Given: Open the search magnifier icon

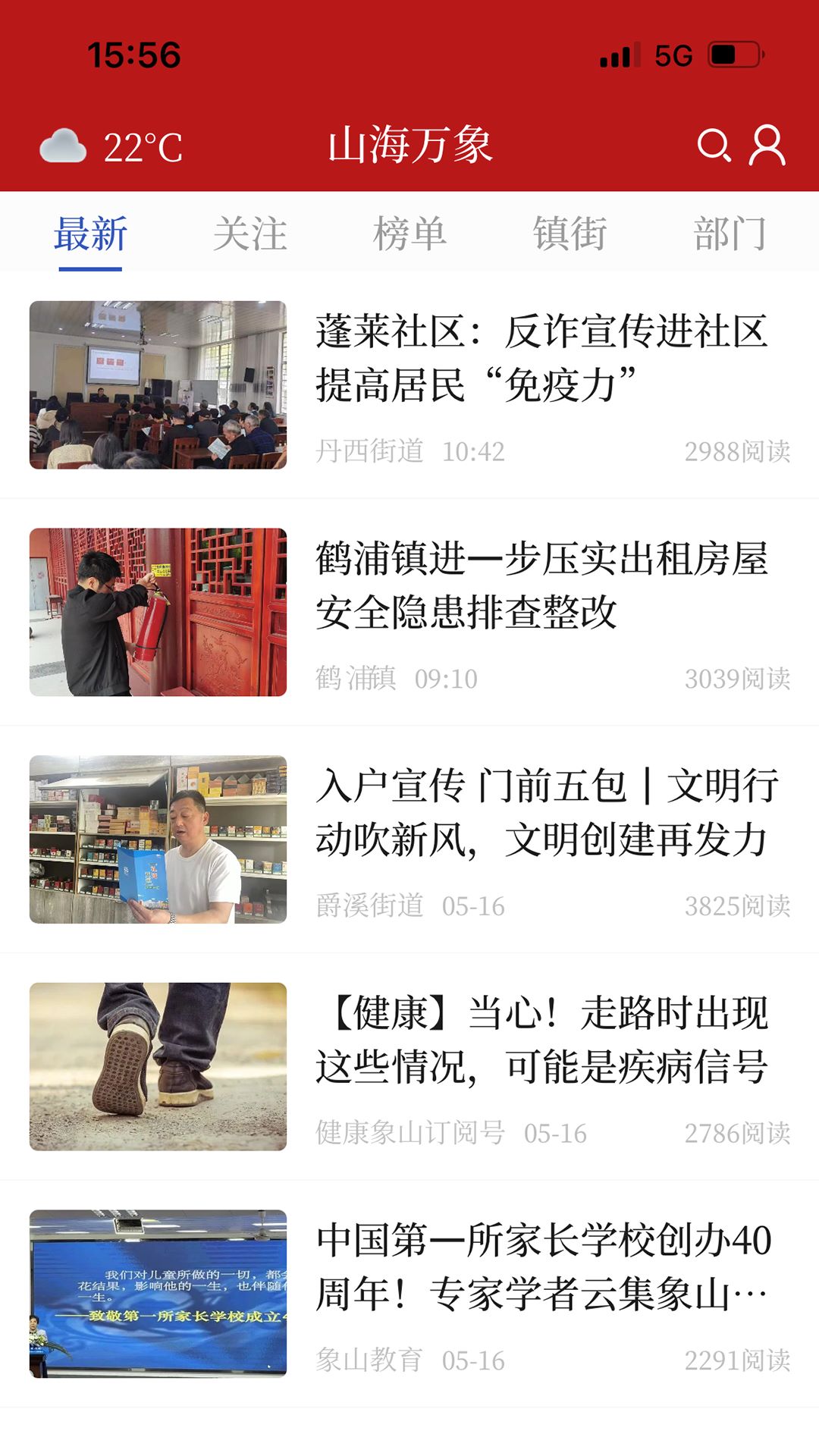Looking at the screenshot, I should [x=714, y=145].
